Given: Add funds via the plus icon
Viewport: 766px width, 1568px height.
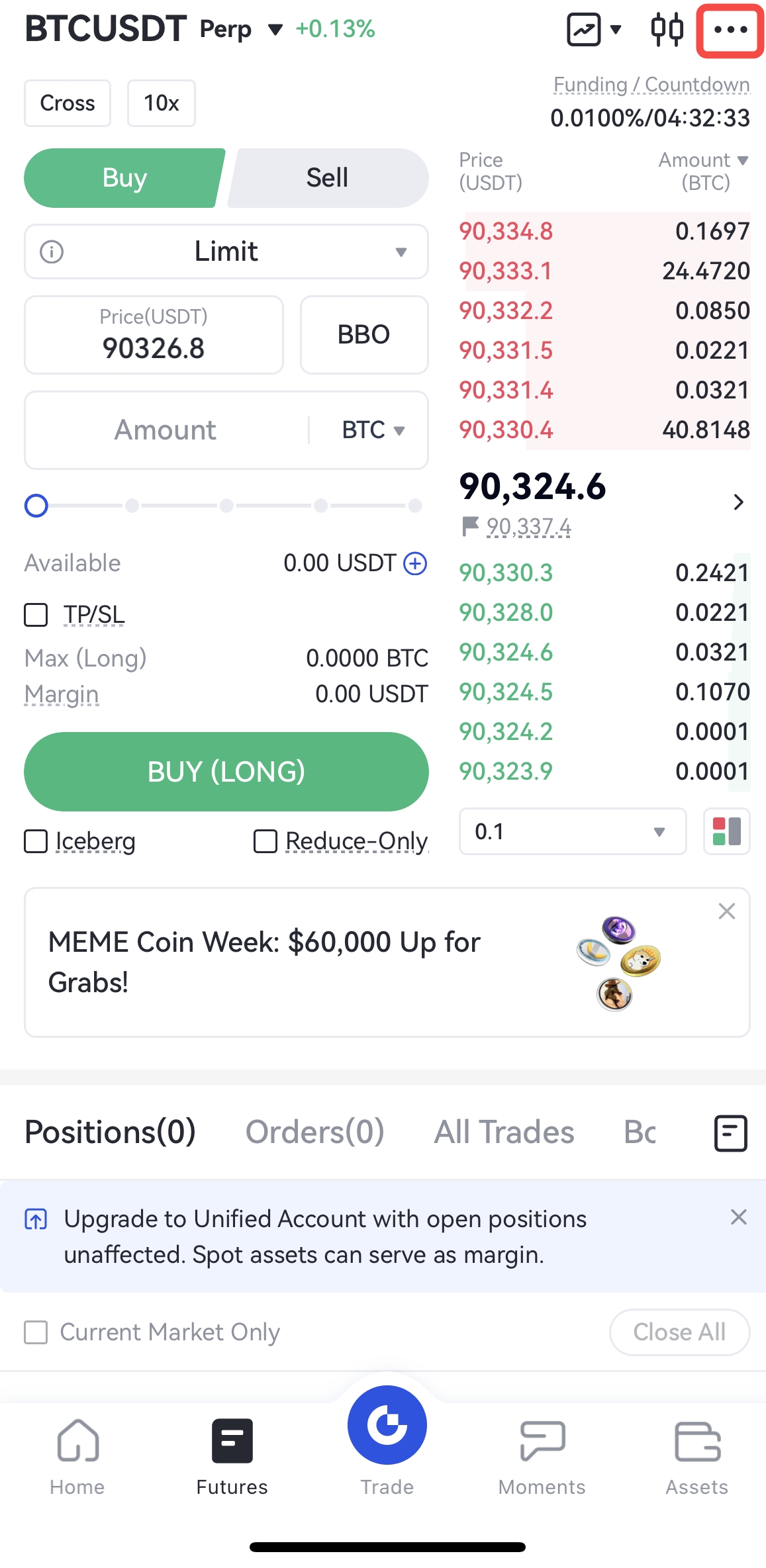Looking at the screenshot, I should point(415,563).
